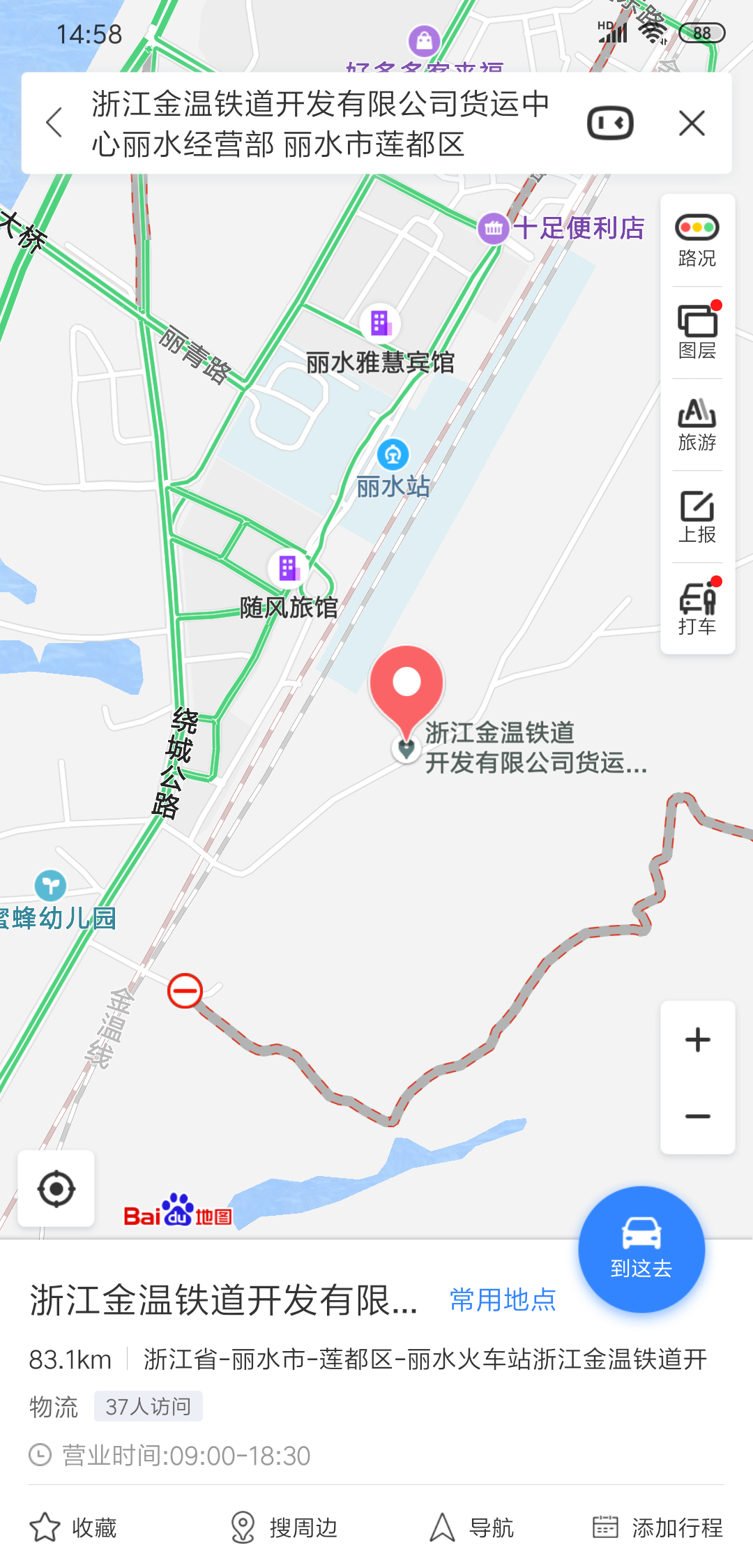
Task: Zoom in on the map
Action: point(697,1039)
